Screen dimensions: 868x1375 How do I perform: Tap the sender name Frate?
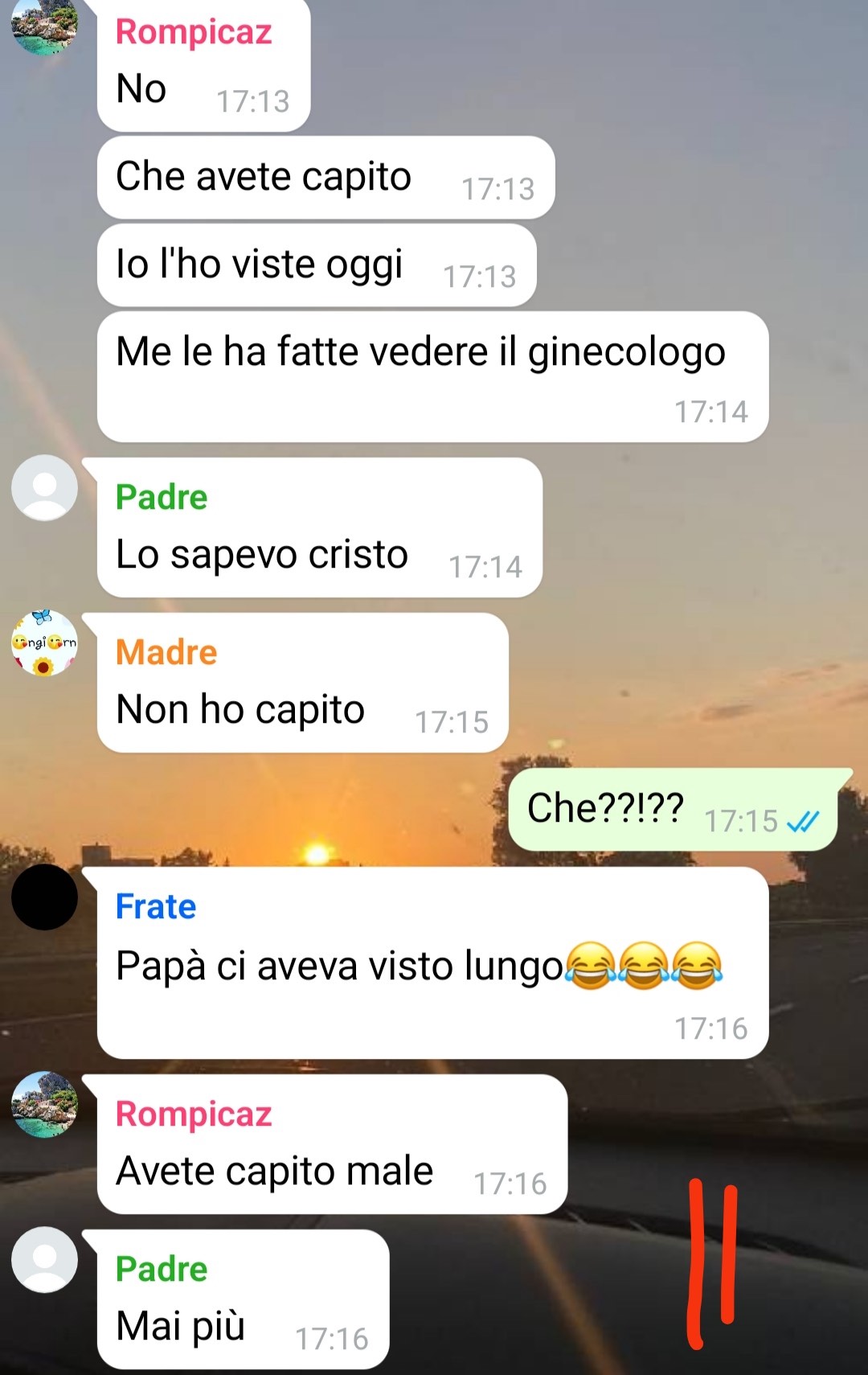[156, 907]
